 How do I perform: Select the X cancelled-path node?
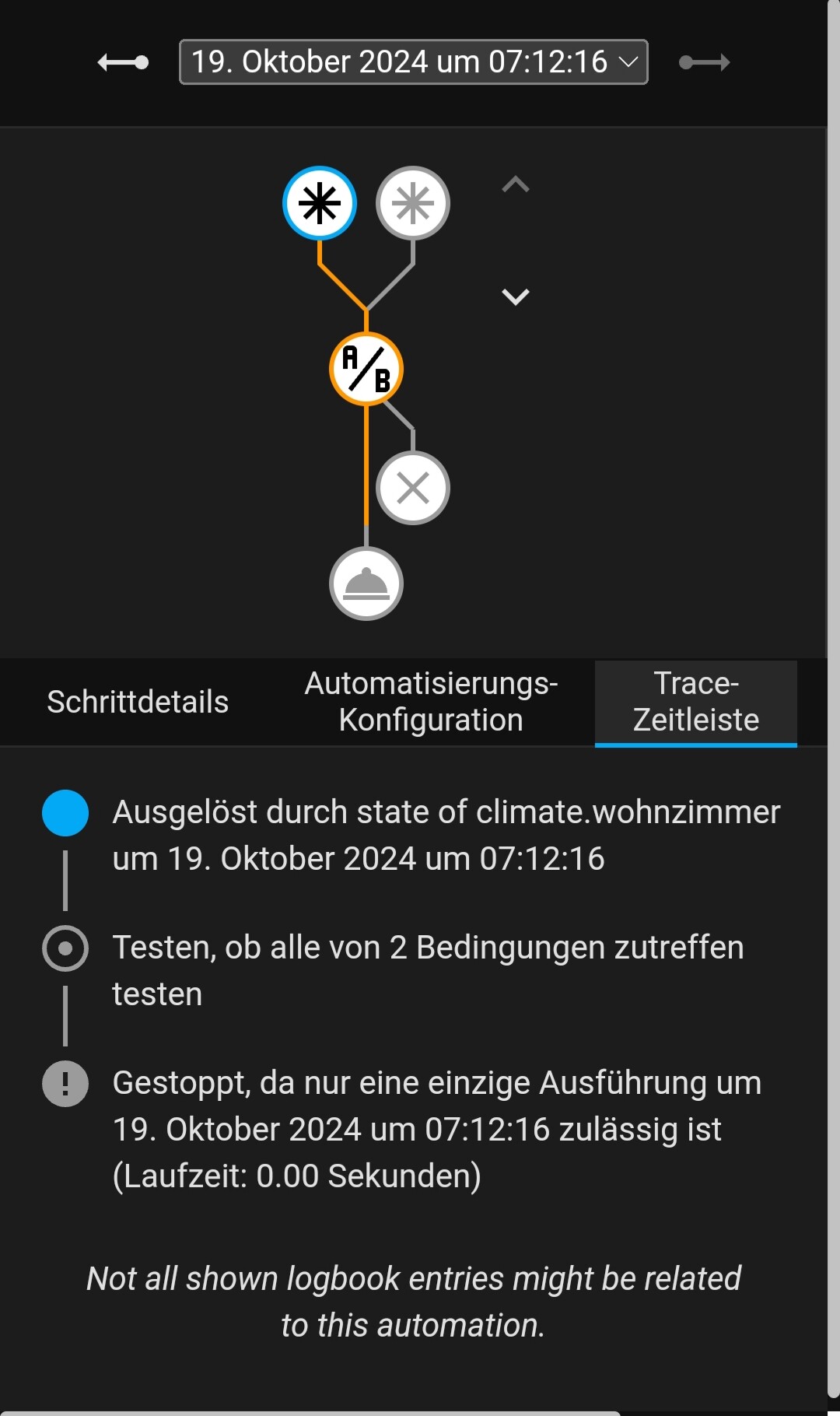pos(413,488)
